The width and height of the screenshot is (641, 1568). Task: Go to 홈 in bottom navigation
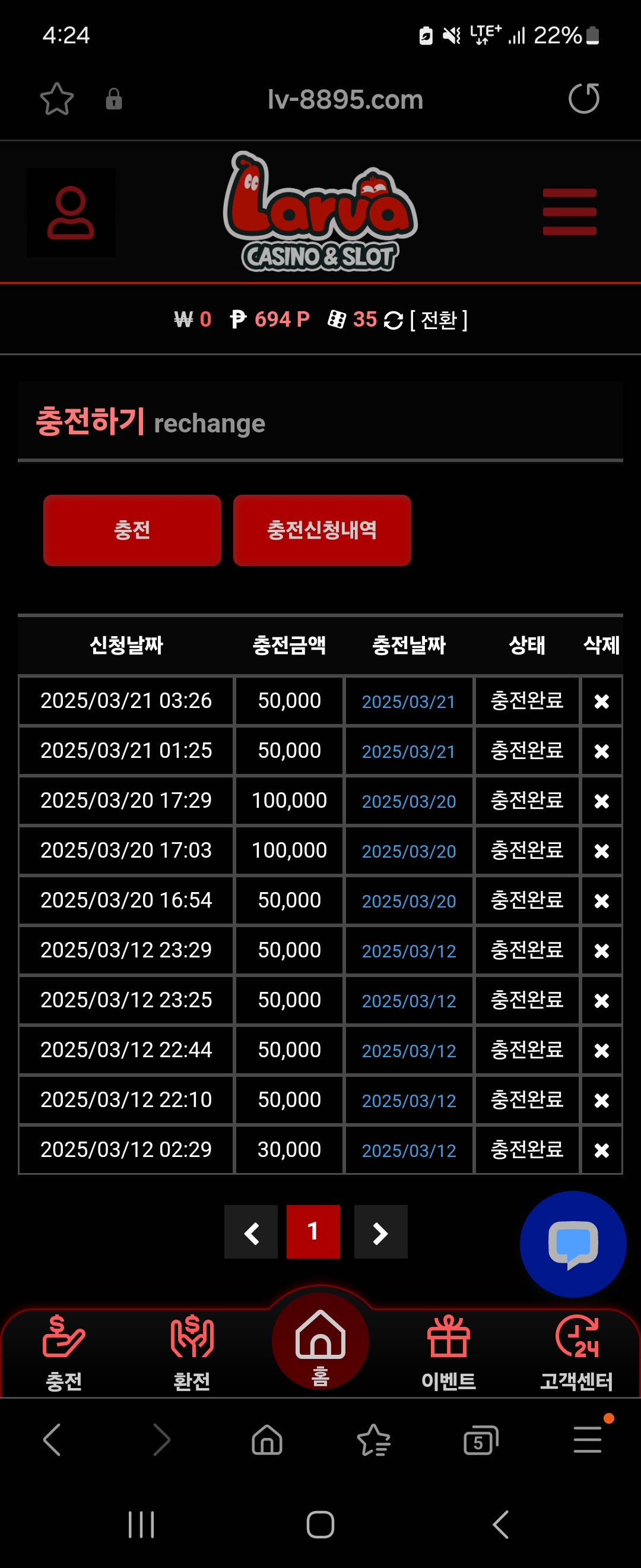(320, 1341)
